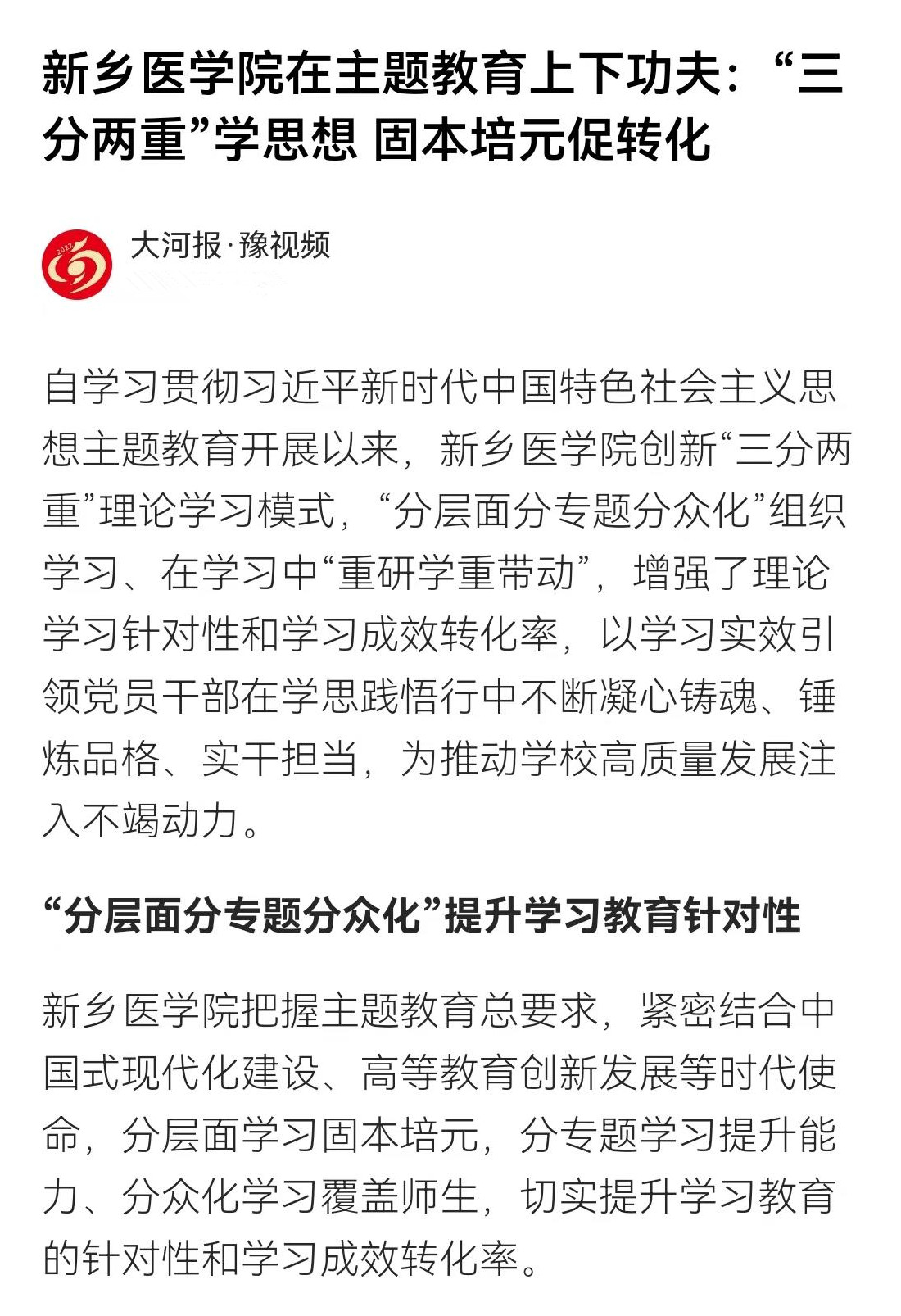The image size is (901, 1316).
Task: Tap the 大河报·豫视频 author name
Action: 230,245
